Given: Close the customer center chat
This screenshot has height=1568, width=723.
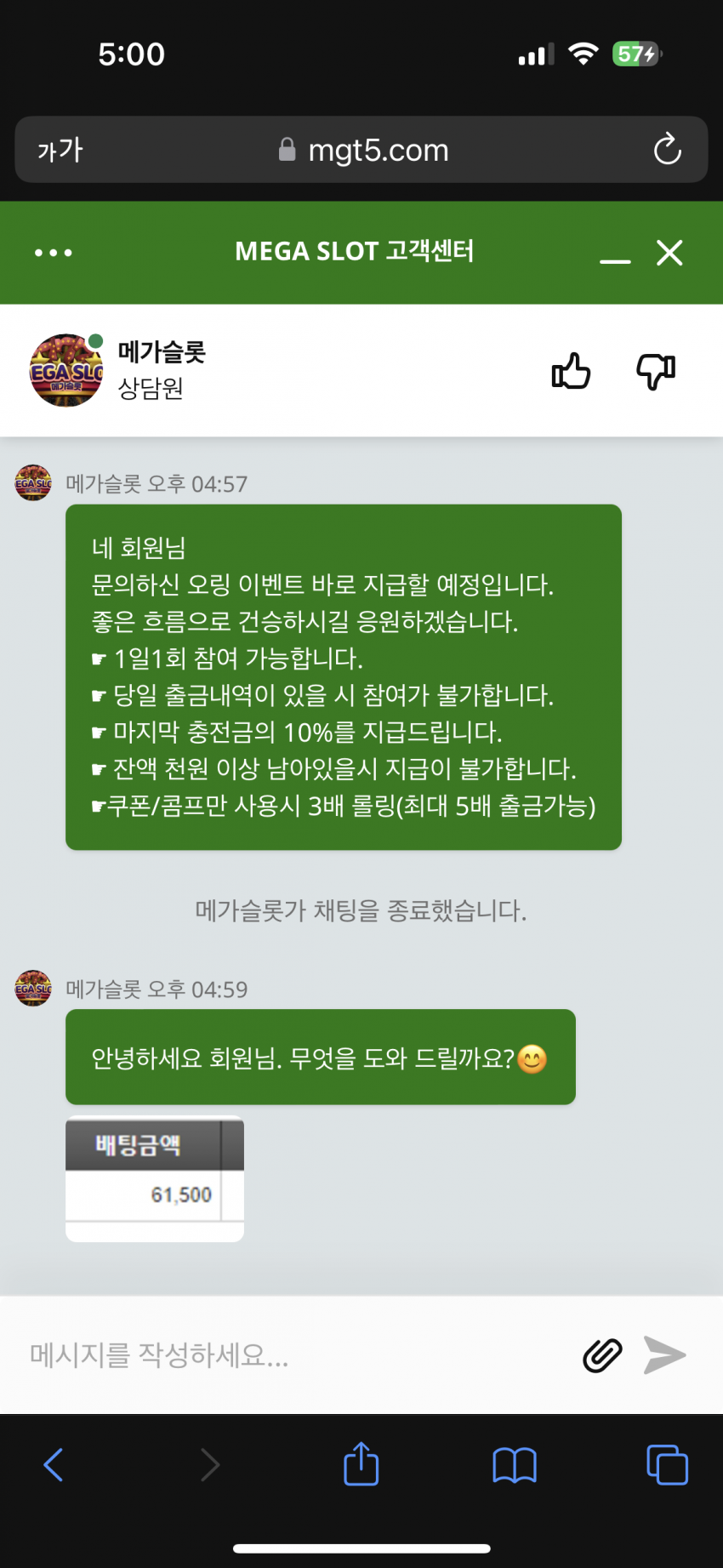Looking at the screenshot, I should tap(669, 253).
